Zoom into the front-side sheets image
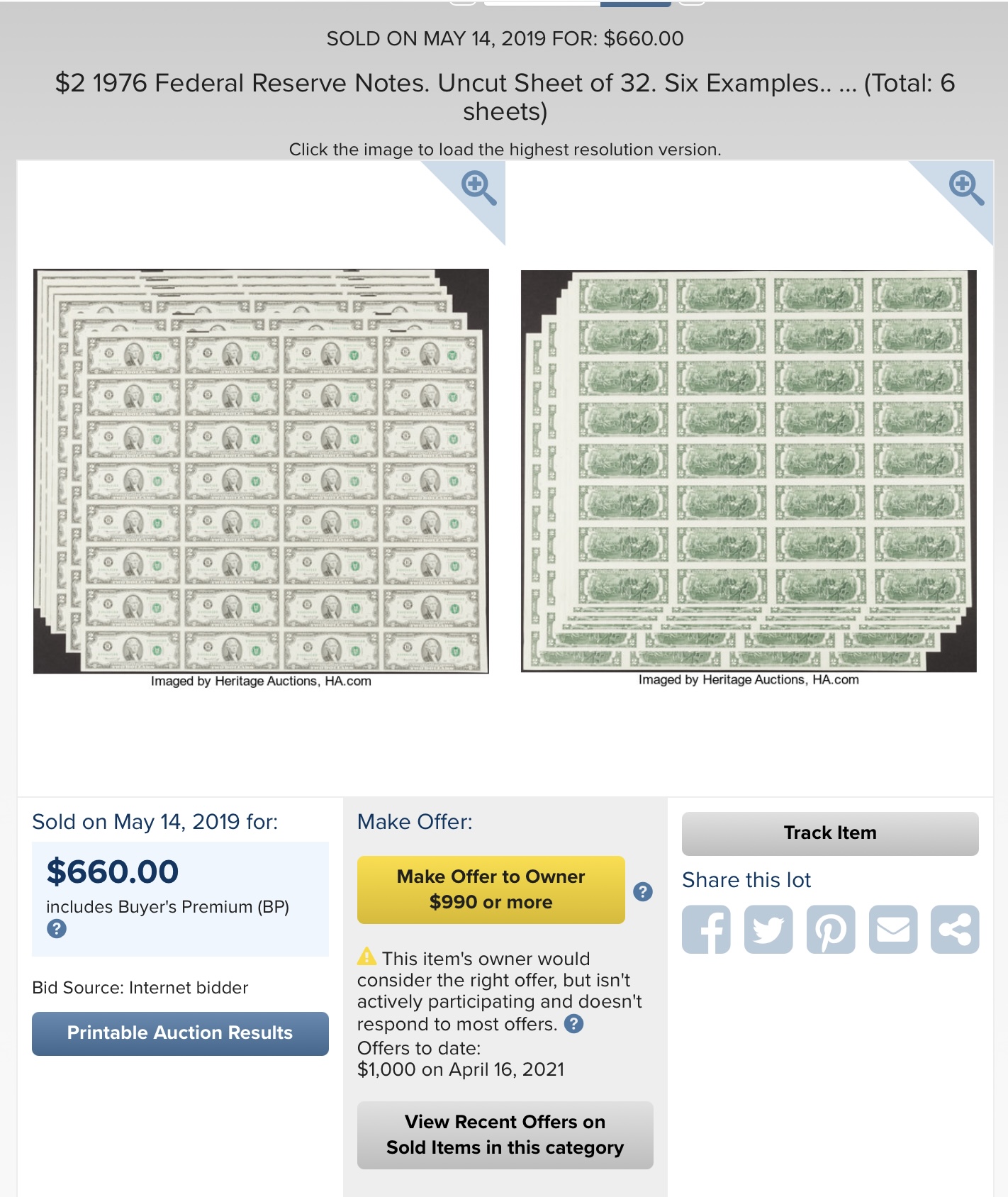This screenshot has height=1197, width=1008. pos(478,188)
